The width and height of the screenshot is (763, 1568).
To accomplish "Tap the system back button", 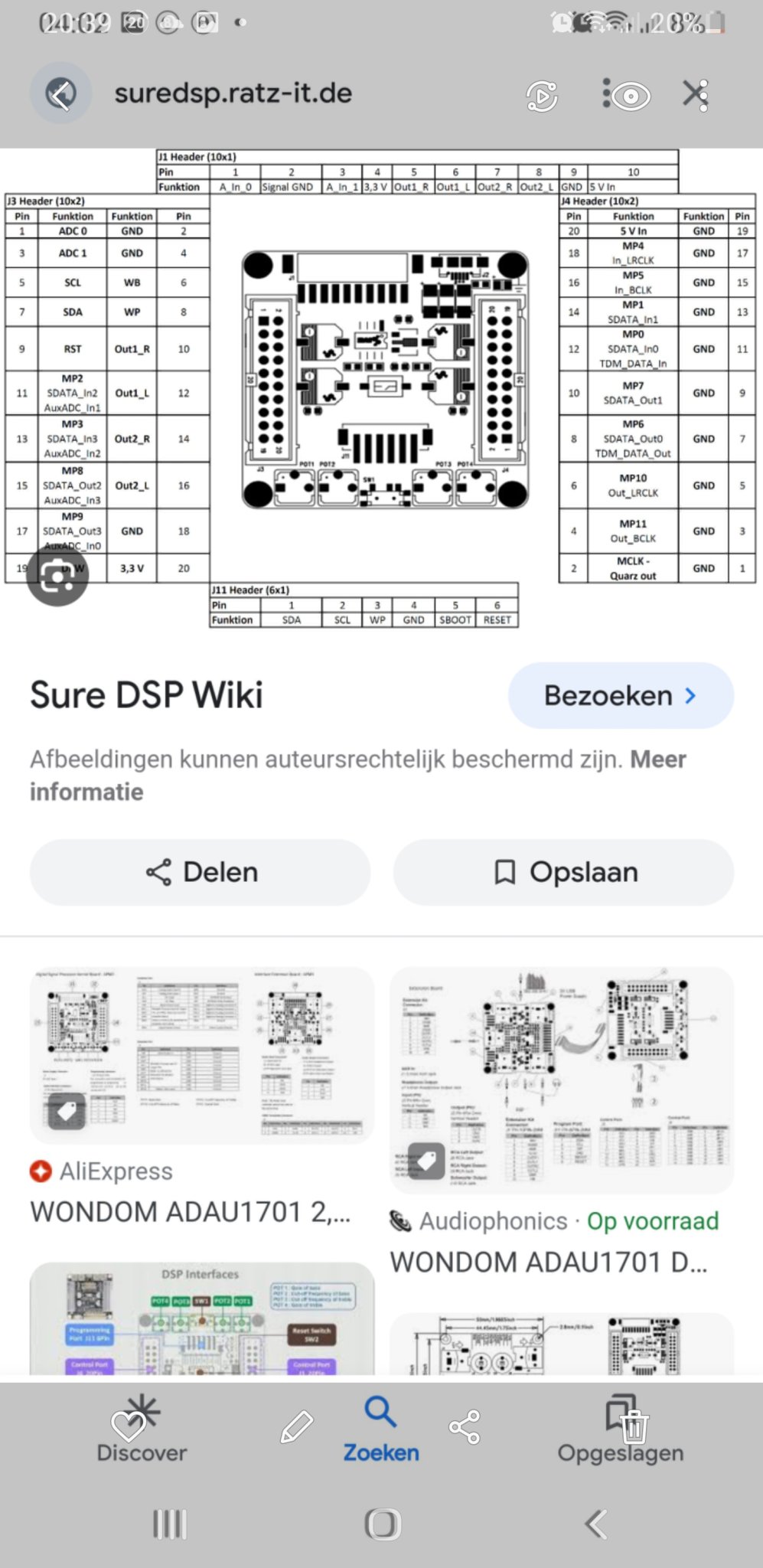I will pos(596,1524).
